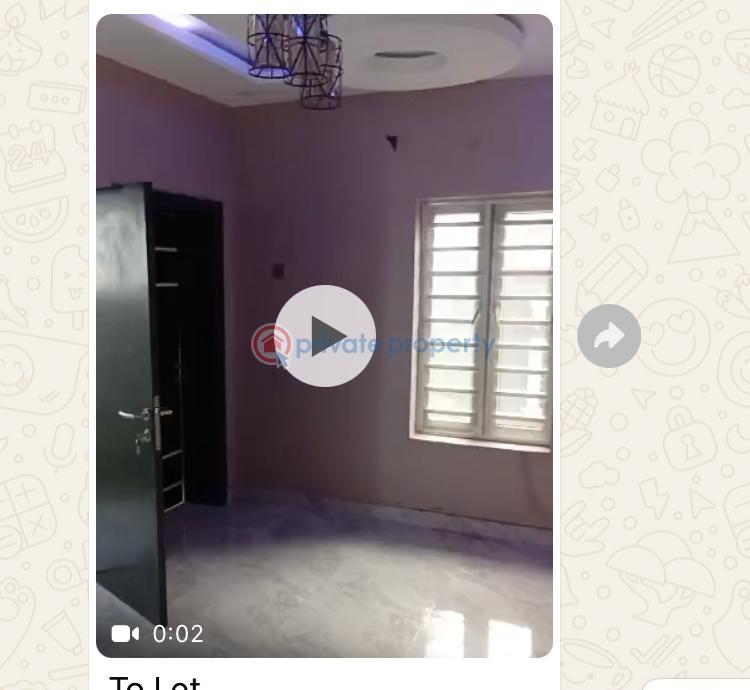
Task: Play the room video message
Action: pos(325,336)
